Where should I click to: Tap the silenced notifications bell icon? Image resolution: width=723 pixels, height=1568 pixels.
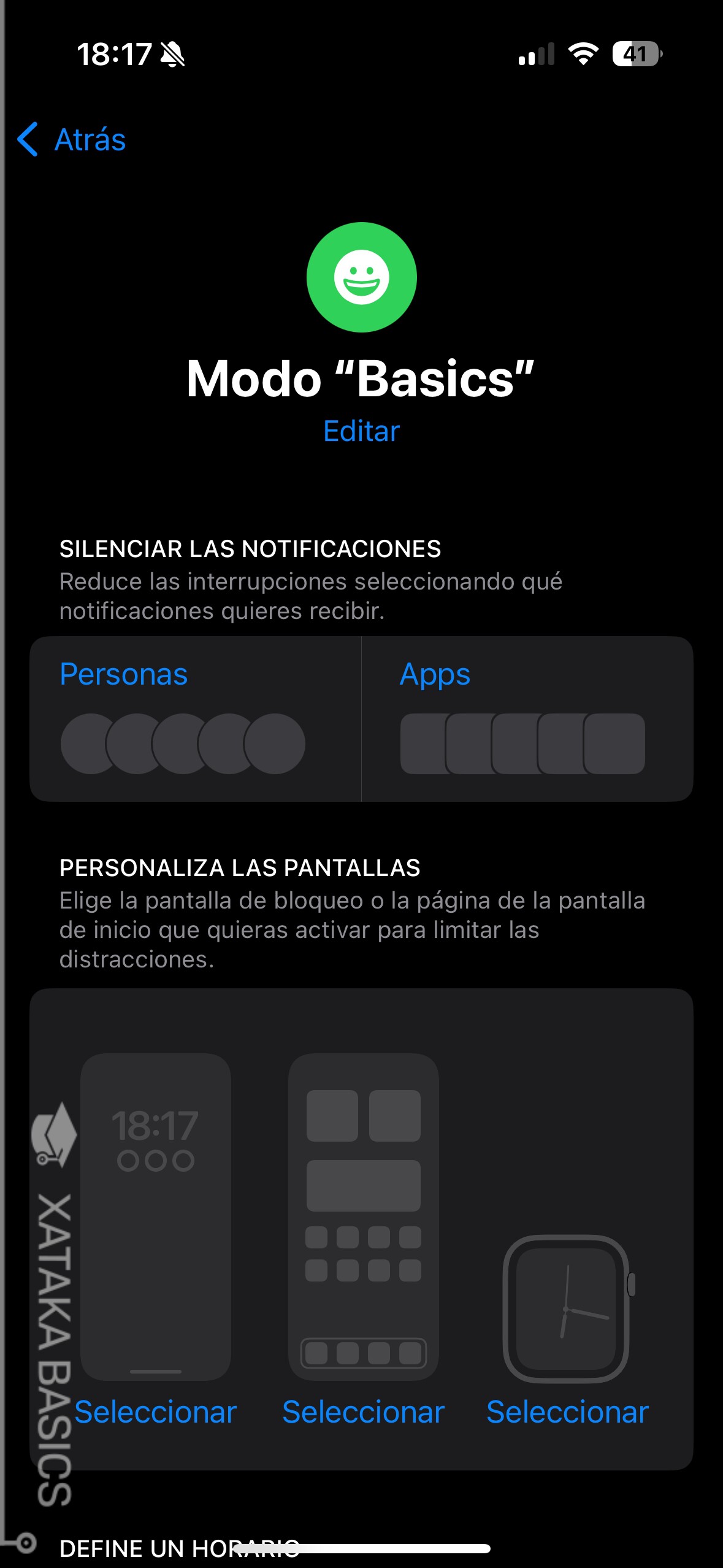(x=174, y=55)
